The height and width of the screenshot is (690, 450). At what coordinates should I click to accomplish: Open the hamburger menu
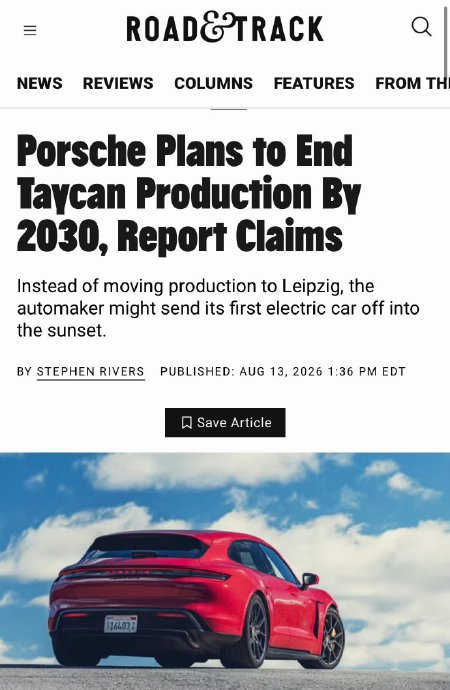click(30, 30)
